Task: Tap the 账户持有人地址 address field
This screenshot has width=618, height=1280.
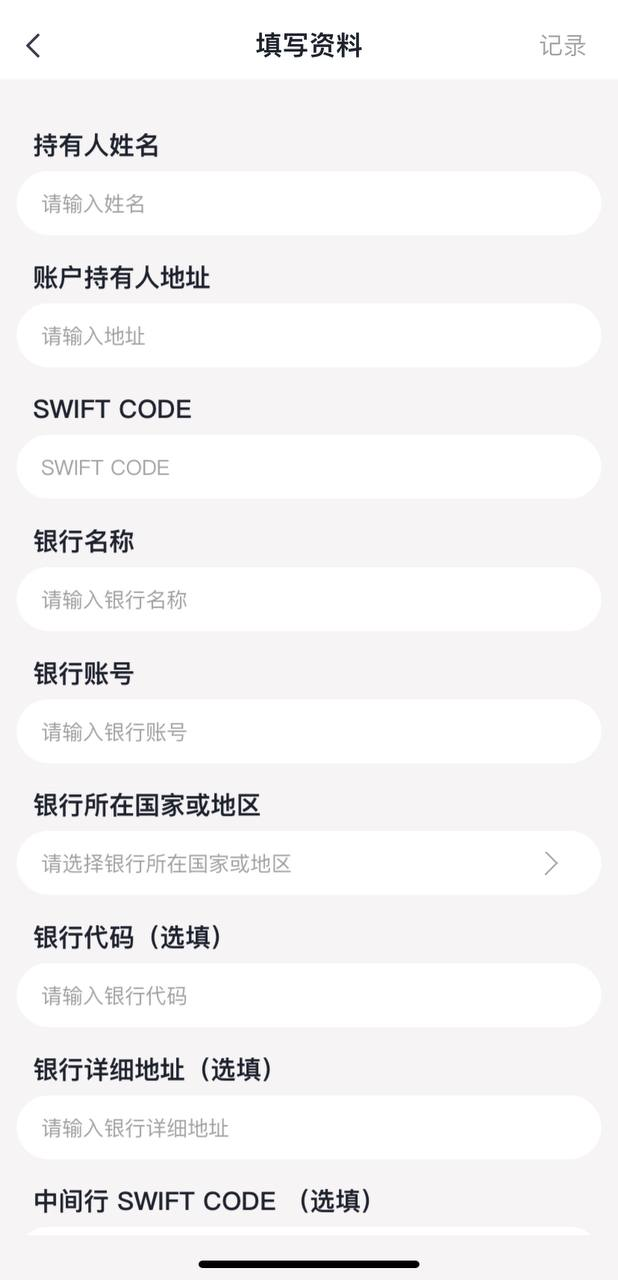Action: (x=308, y=336)
